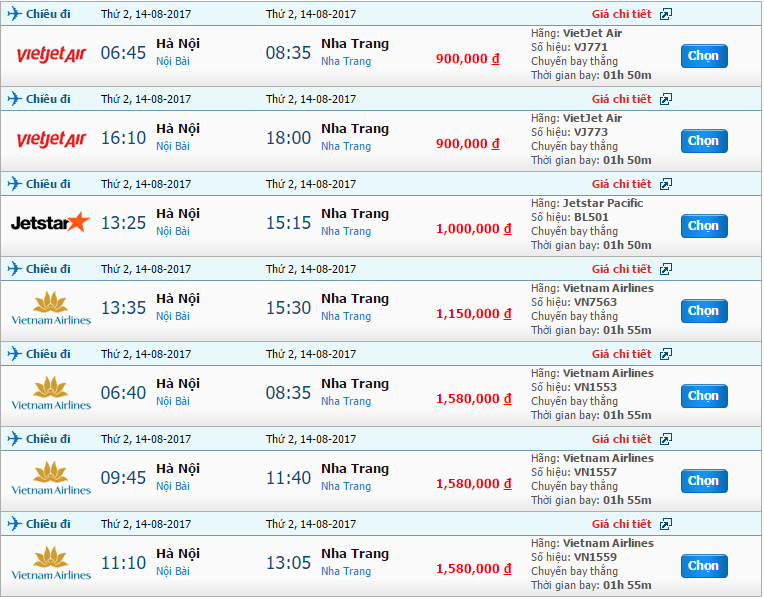Screen dimensions: 764x597
Task: Choose Vietnam Airlines VN1553 flight
Action: pos(704,396)
